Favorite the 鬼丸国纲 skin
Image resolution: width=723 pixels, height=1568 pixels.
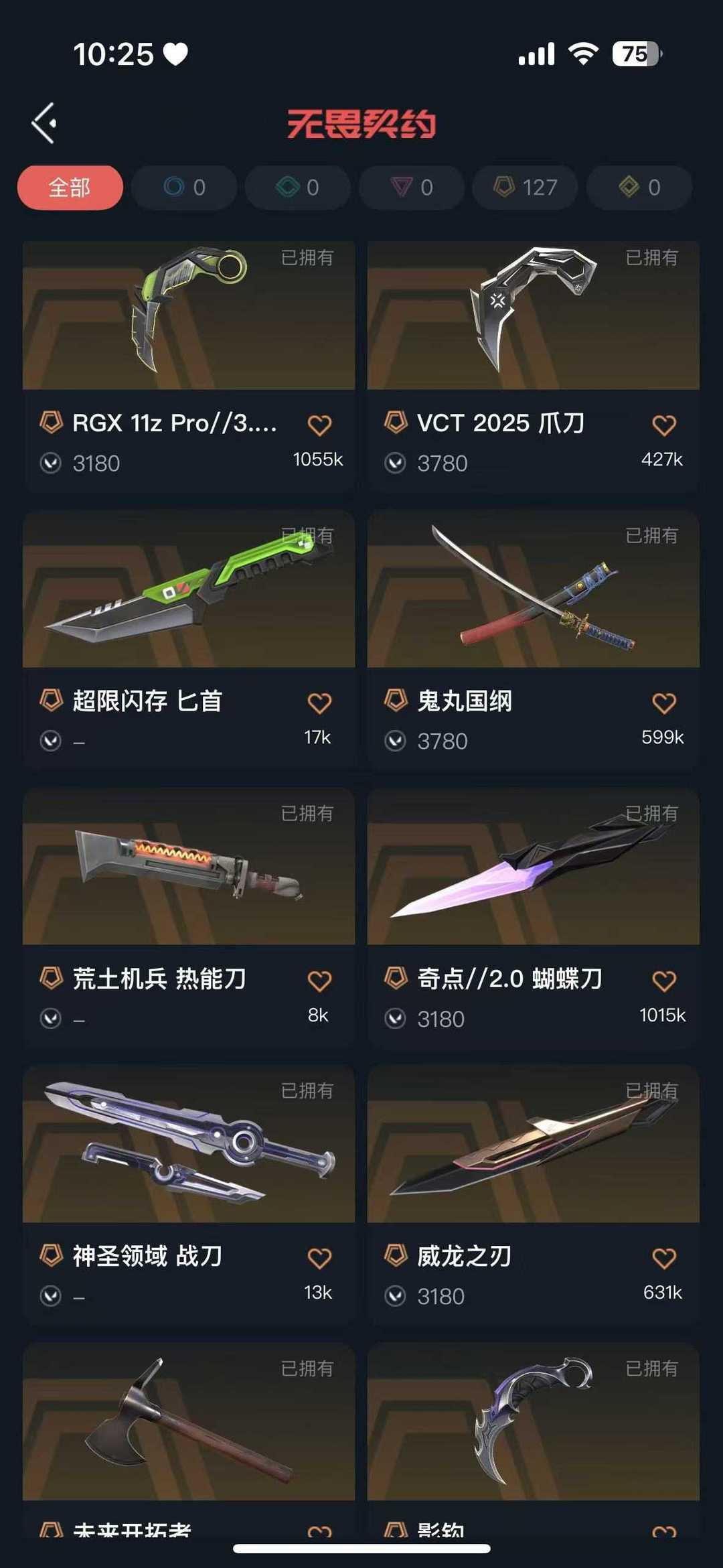tap(664, 703)
